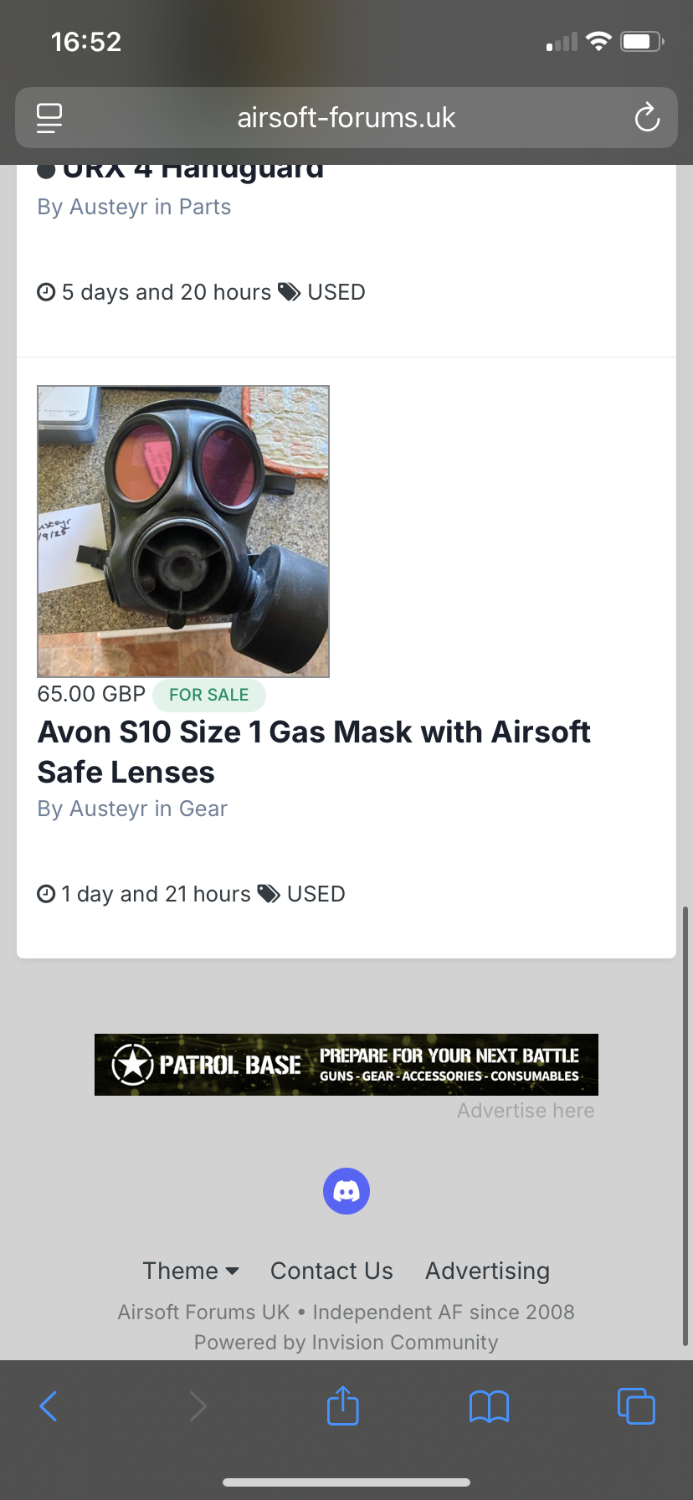Open Safari bookmarks
693x1500 pixels.
click(489, 1407)
